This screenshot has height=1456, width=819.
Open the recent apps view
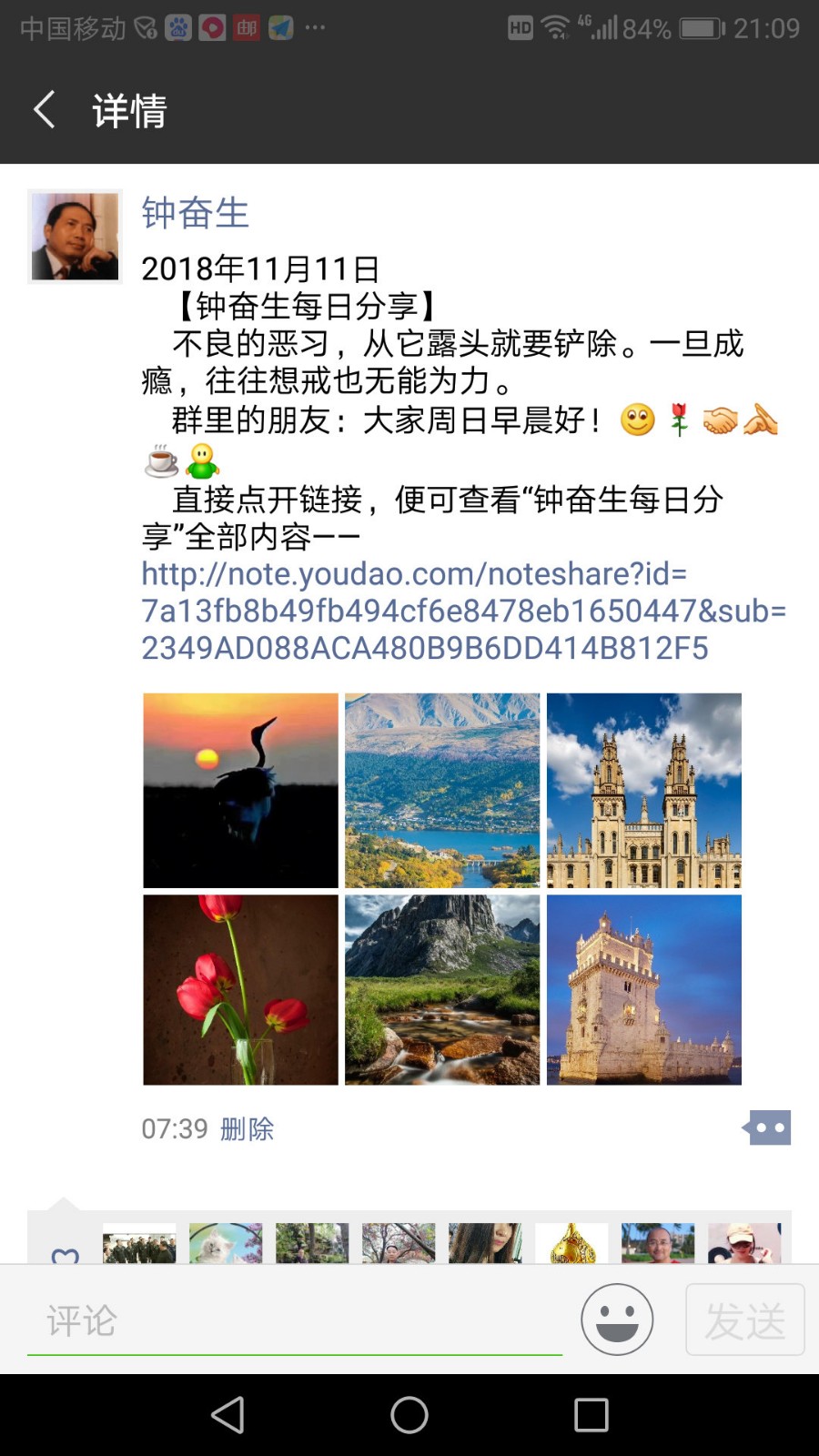pos(591,1415)
